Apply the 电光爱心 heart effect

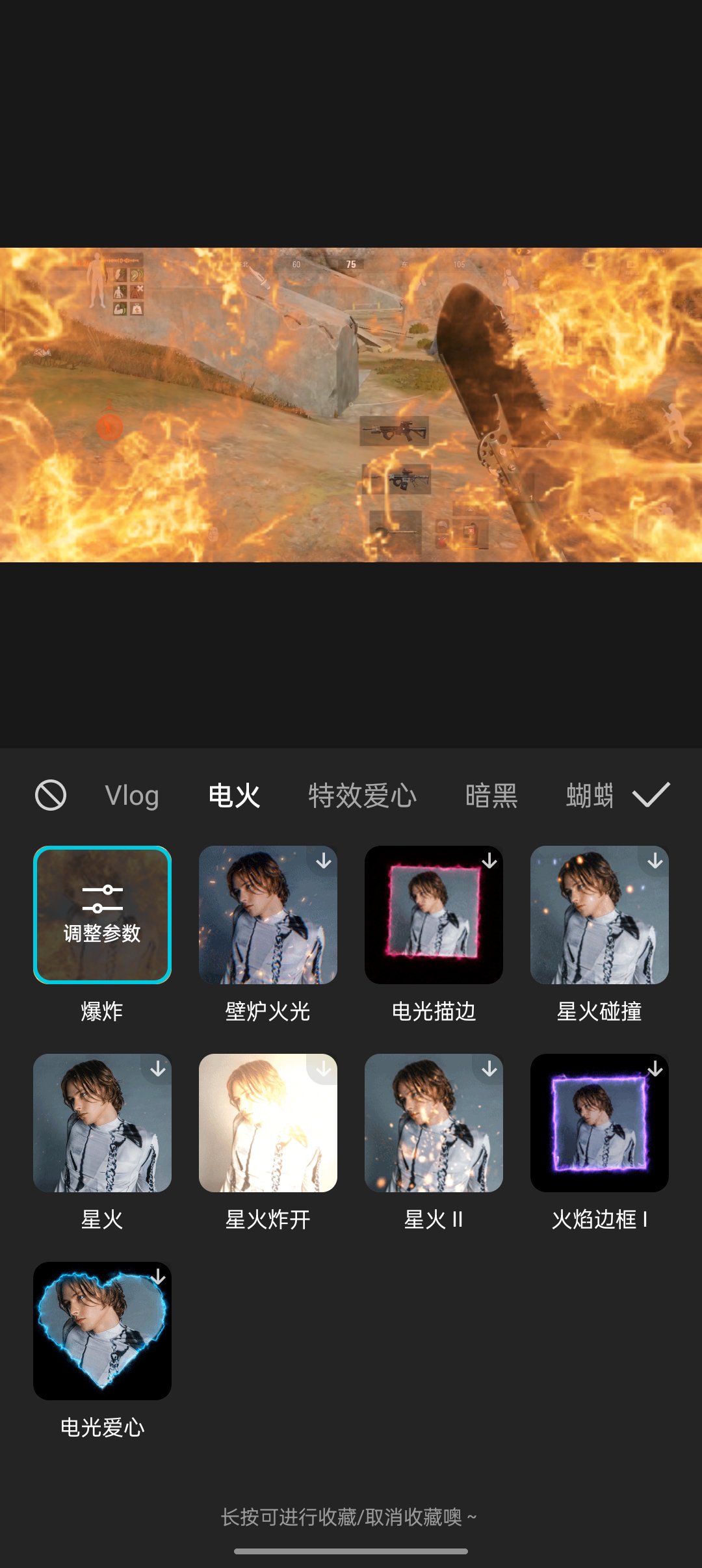click(102, 1331)
